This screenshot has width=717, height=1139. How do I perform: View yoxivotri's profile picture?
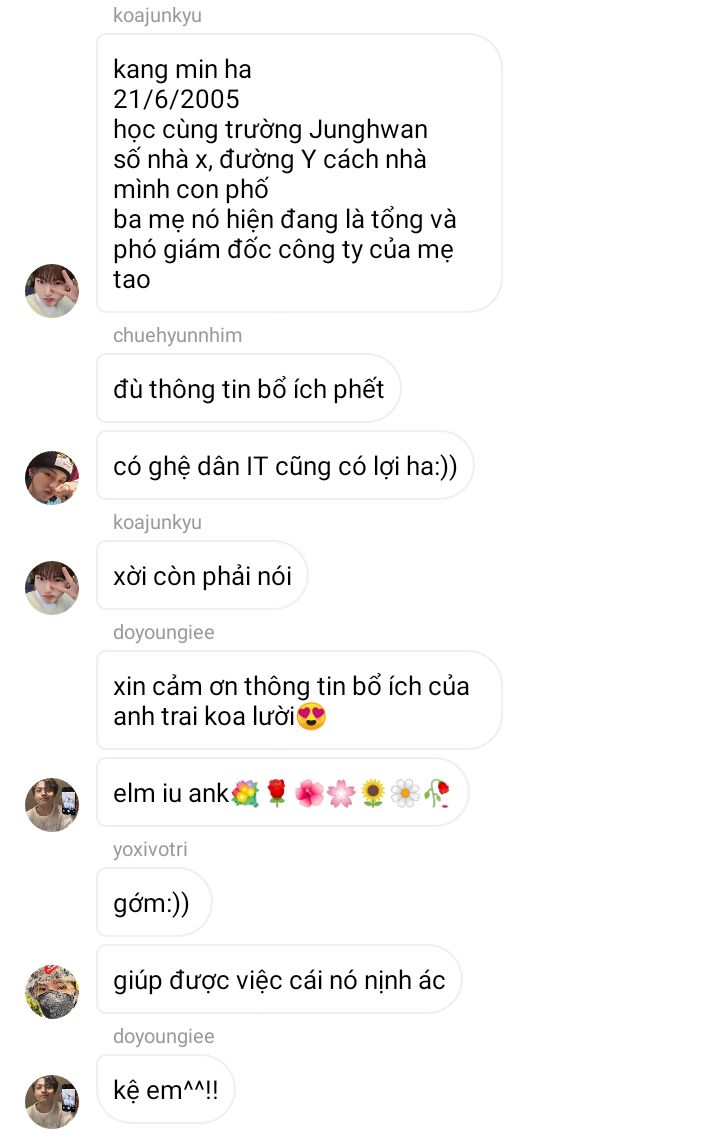pos(52,992)
